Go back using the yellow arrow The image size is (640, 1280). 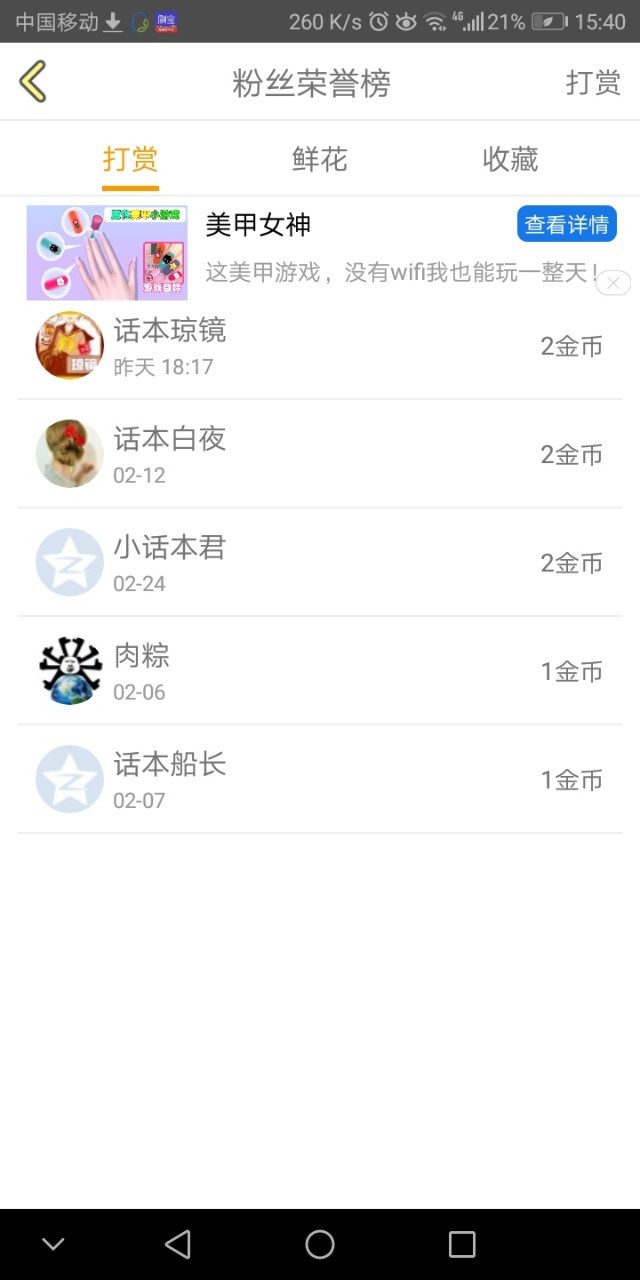pos(33,81)
